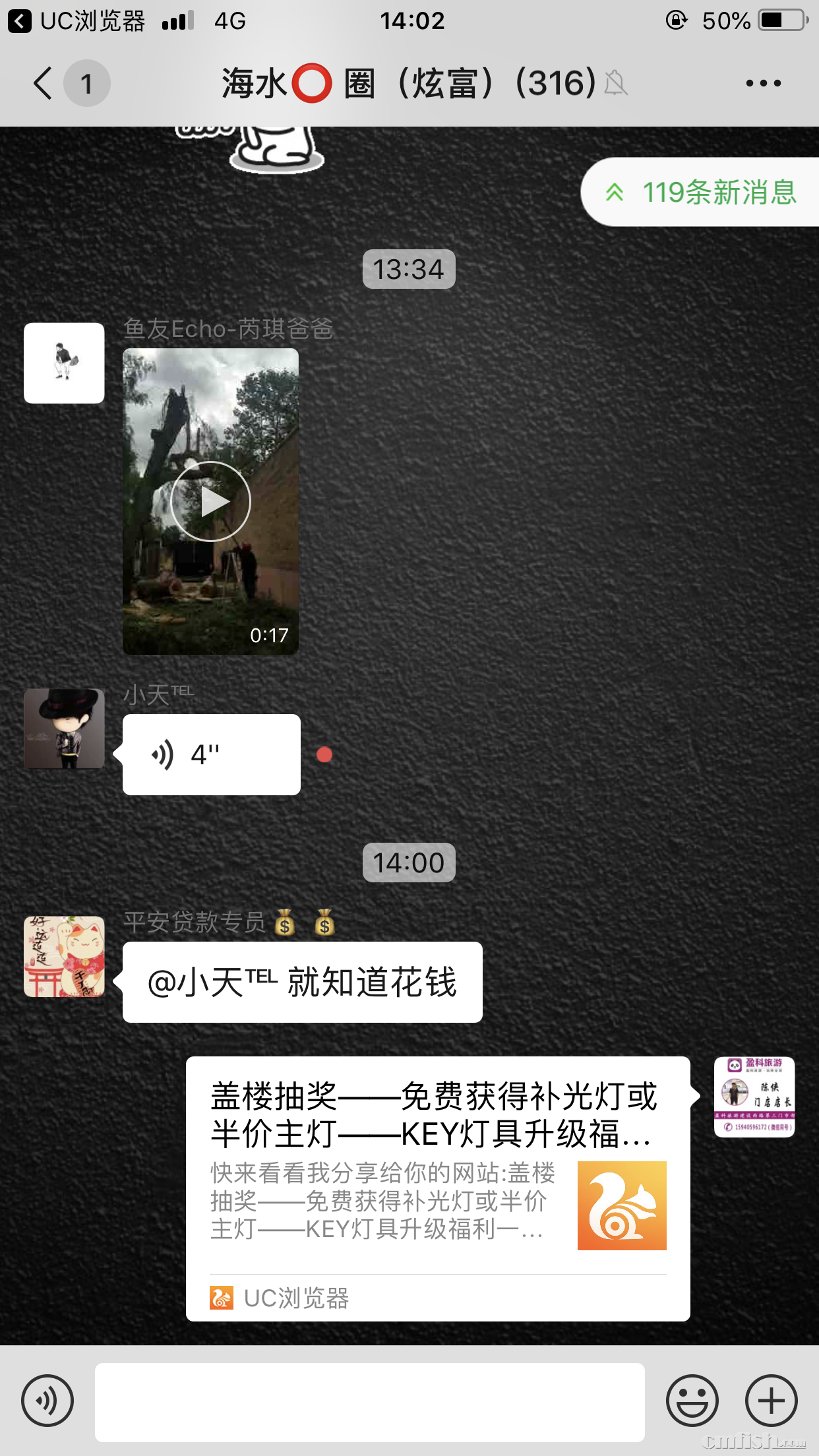Switch to voice input mode
Image resolution: width=819 pixels, height=1456 pixels.
coord(47,1401)
